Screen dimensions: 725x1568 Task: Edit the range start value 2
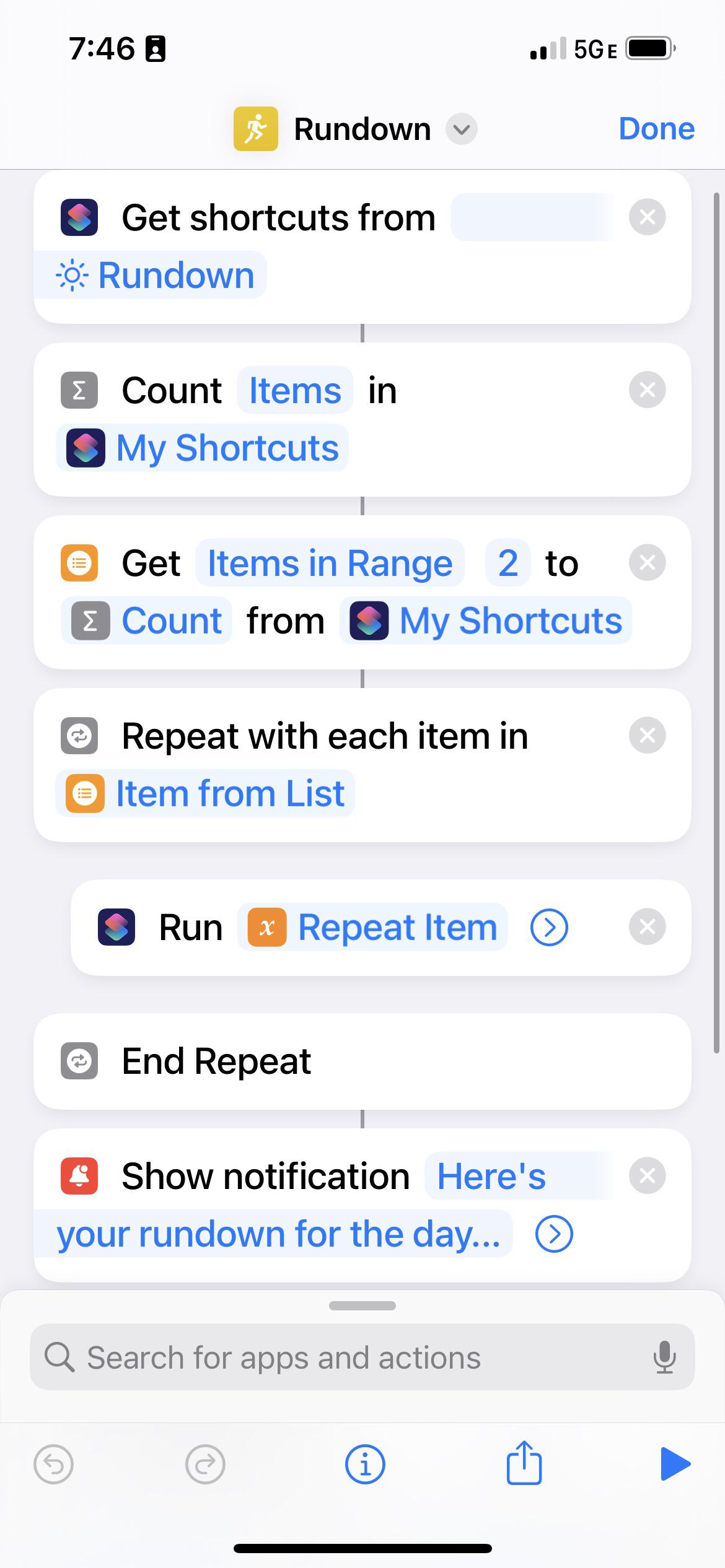tap(507, 564)
